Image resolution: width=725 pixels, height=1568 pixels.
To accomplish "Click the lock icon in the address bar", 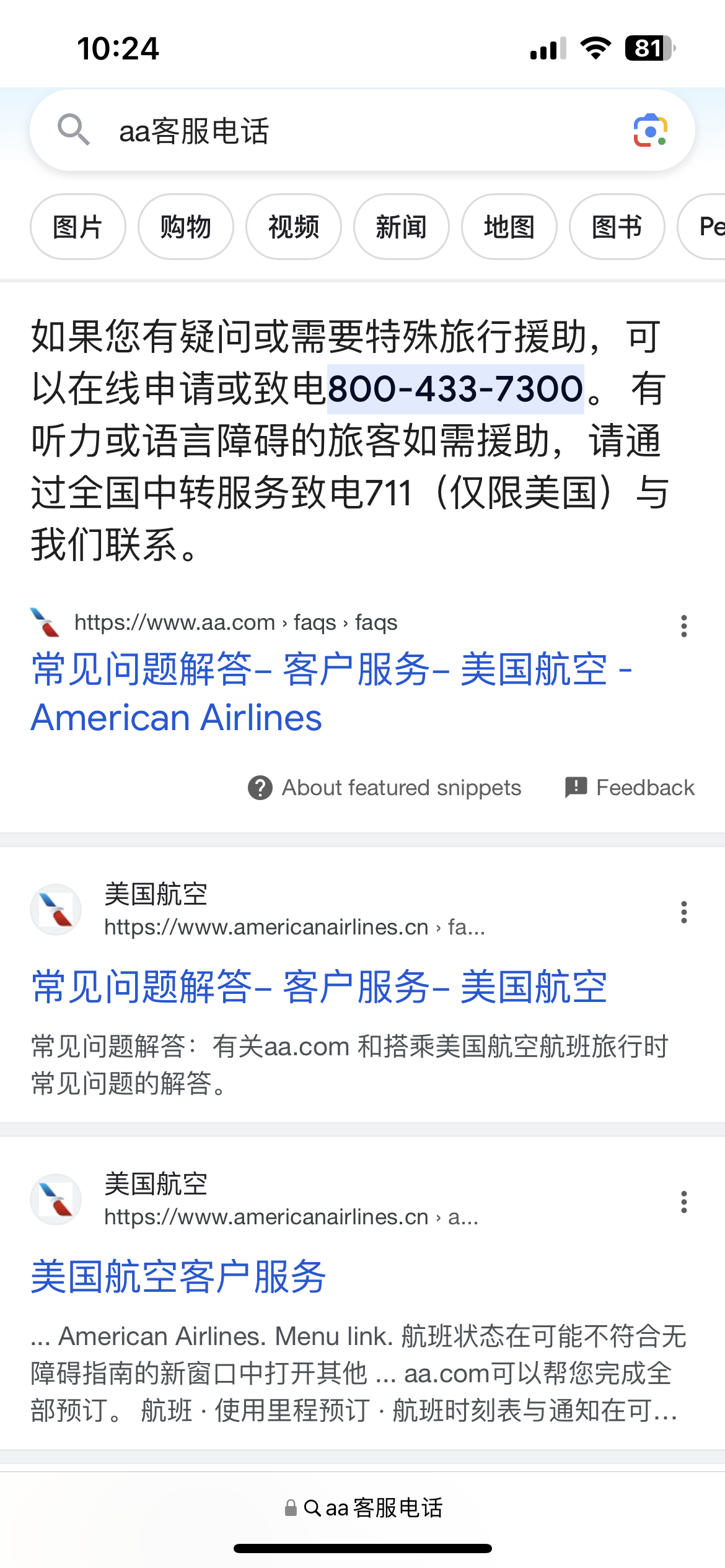I will tap(290, 1509).
